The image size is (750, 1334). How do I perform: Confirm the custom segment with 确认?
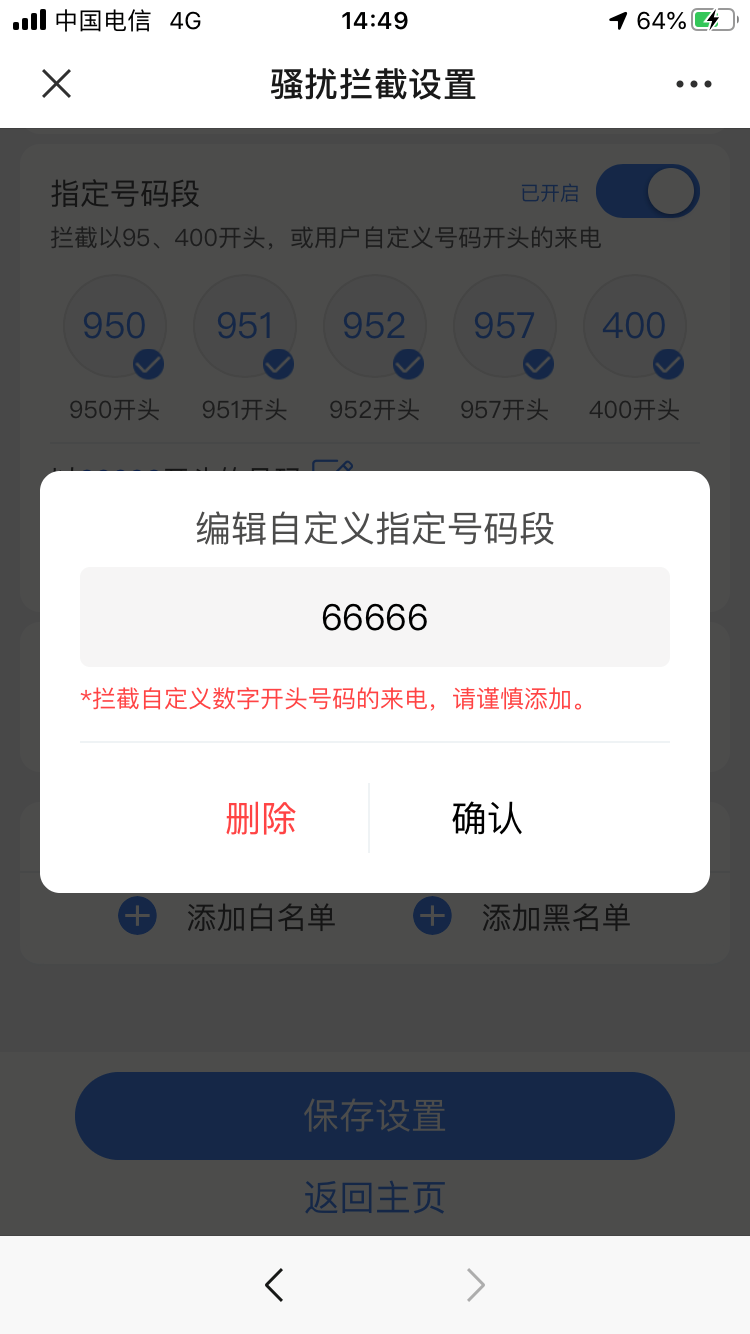[x=487, y=818]
